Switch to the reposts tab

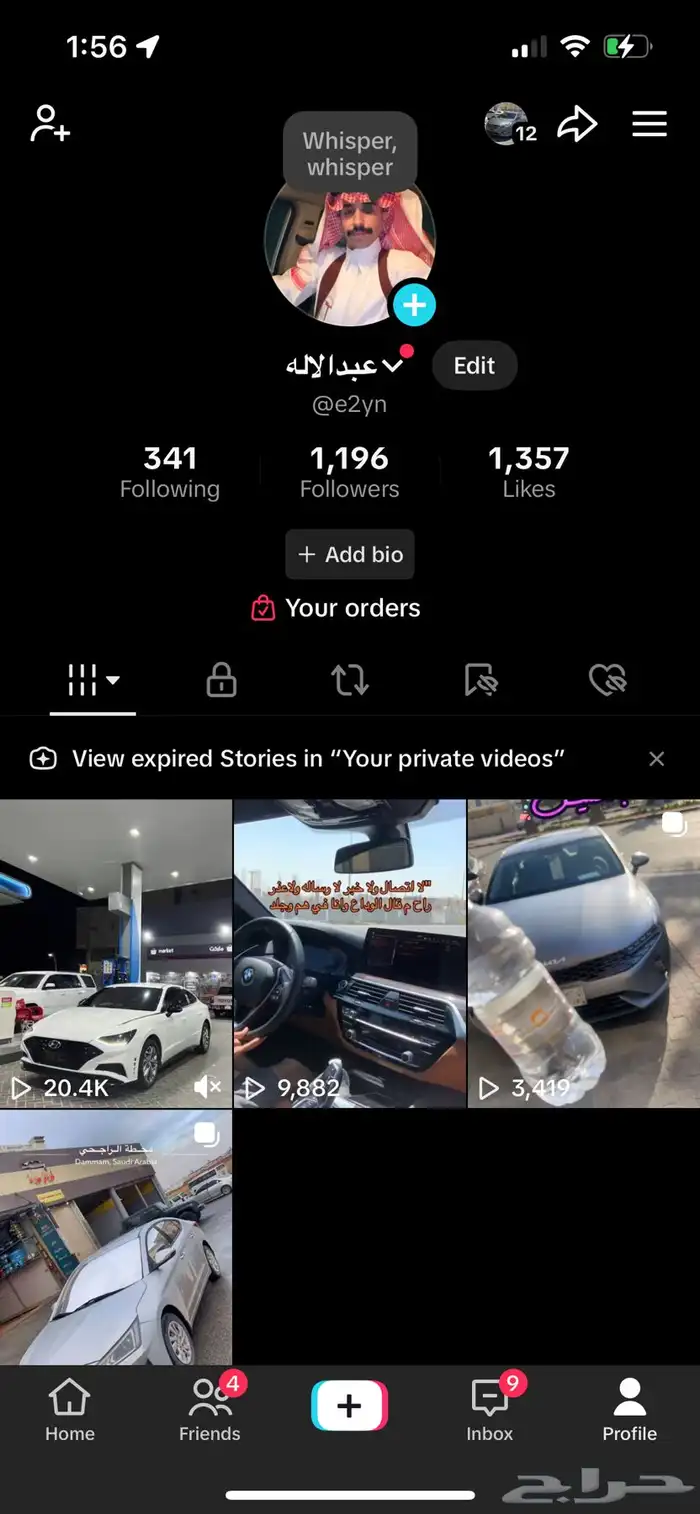350,681
